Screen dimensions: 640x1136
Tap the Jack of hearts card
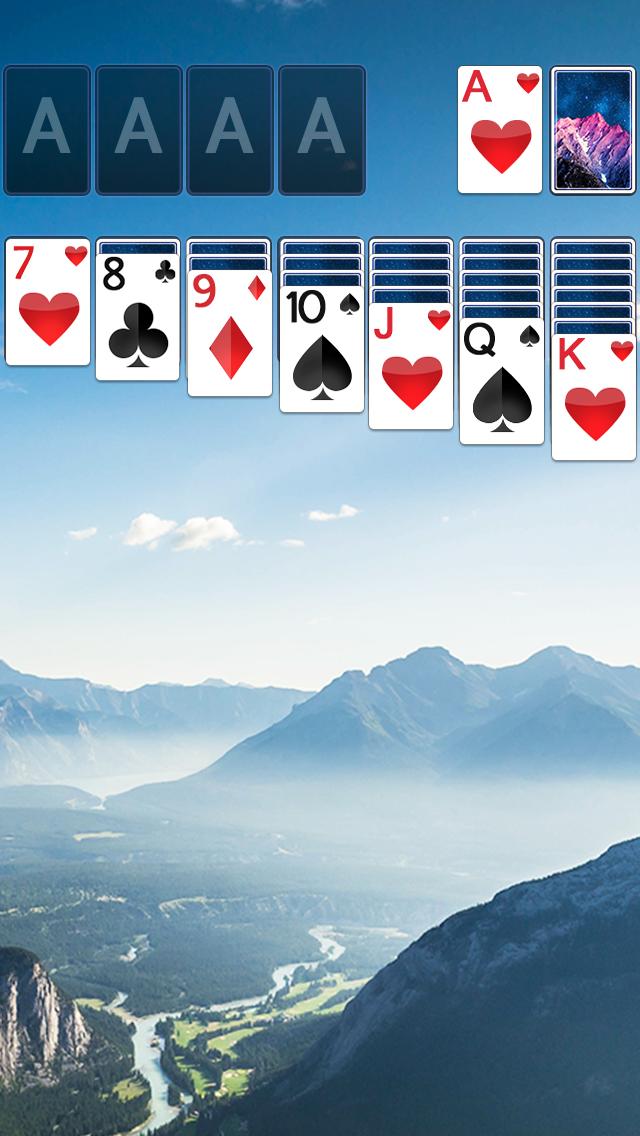(412, 366)
